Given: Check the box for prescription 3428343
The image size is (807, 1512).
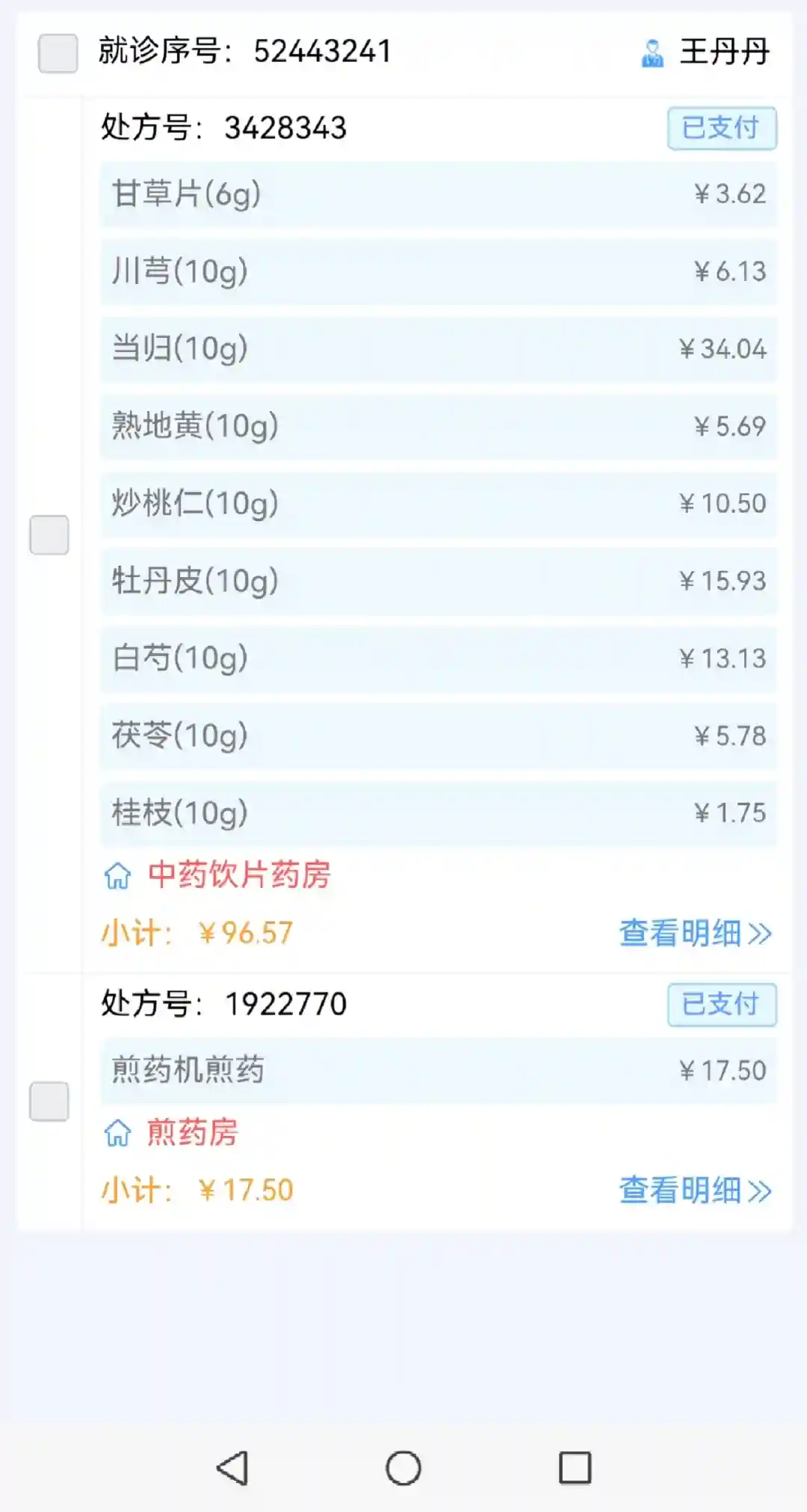Looking at the screenshot, I should coord(49,534).
